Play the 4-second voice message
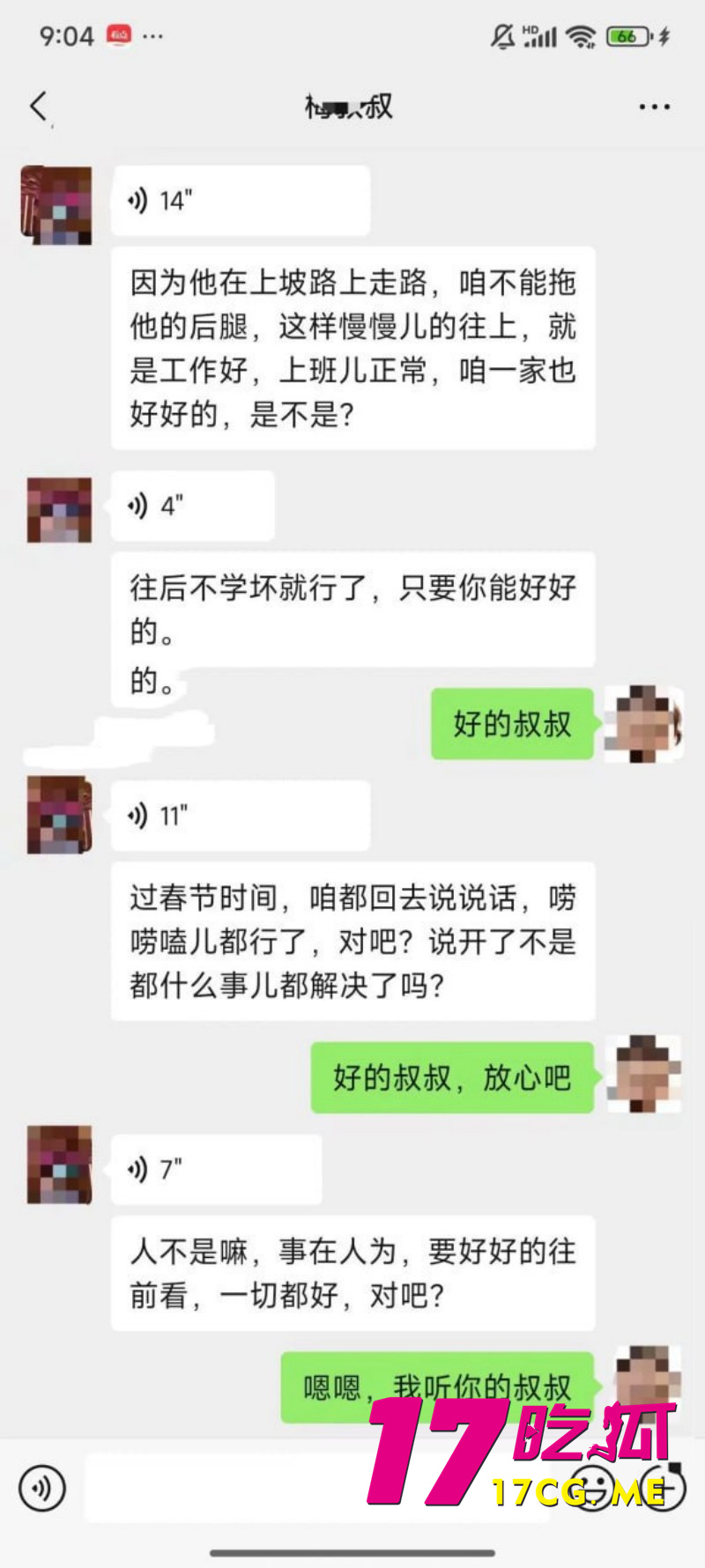Screen dimensions: 705x1568 point(192,506)
